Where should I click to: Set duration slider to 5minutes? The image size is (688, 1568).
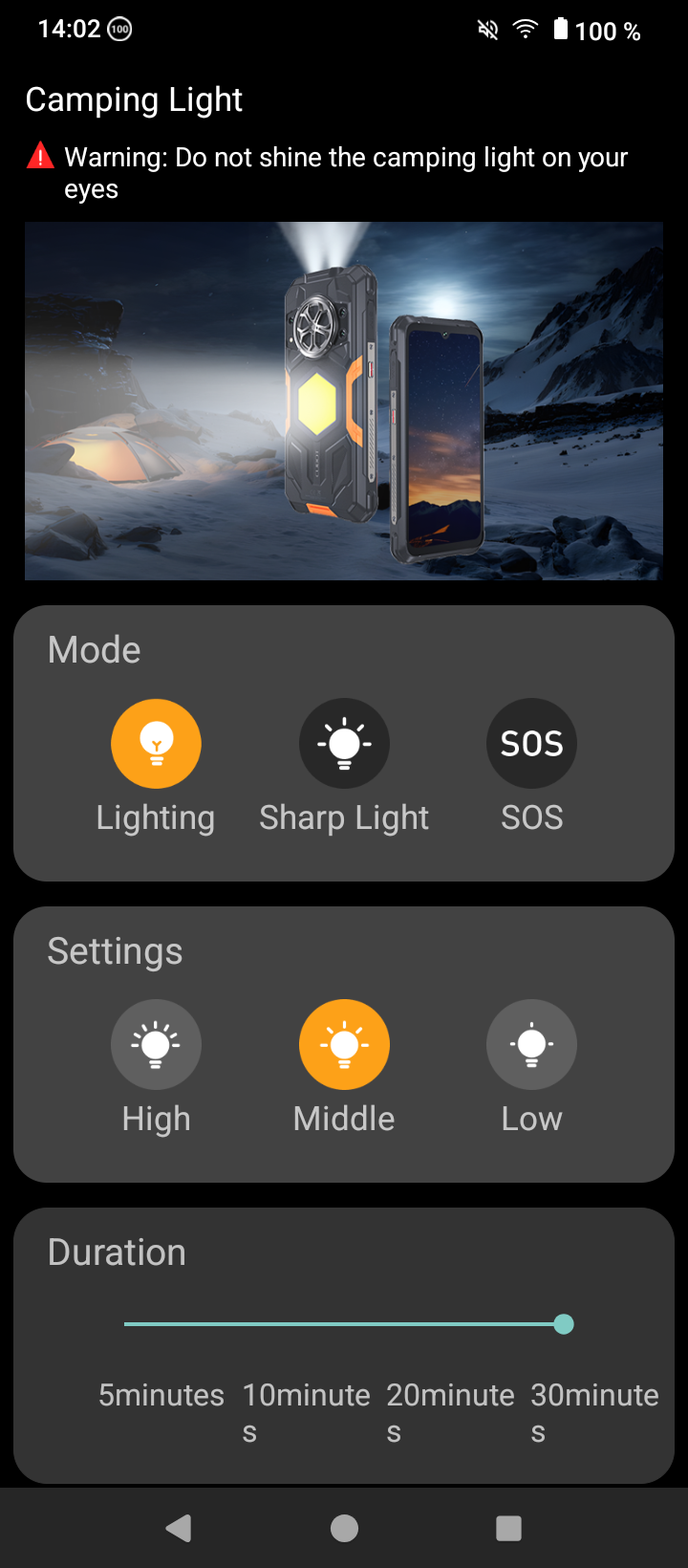point(127,1324)
